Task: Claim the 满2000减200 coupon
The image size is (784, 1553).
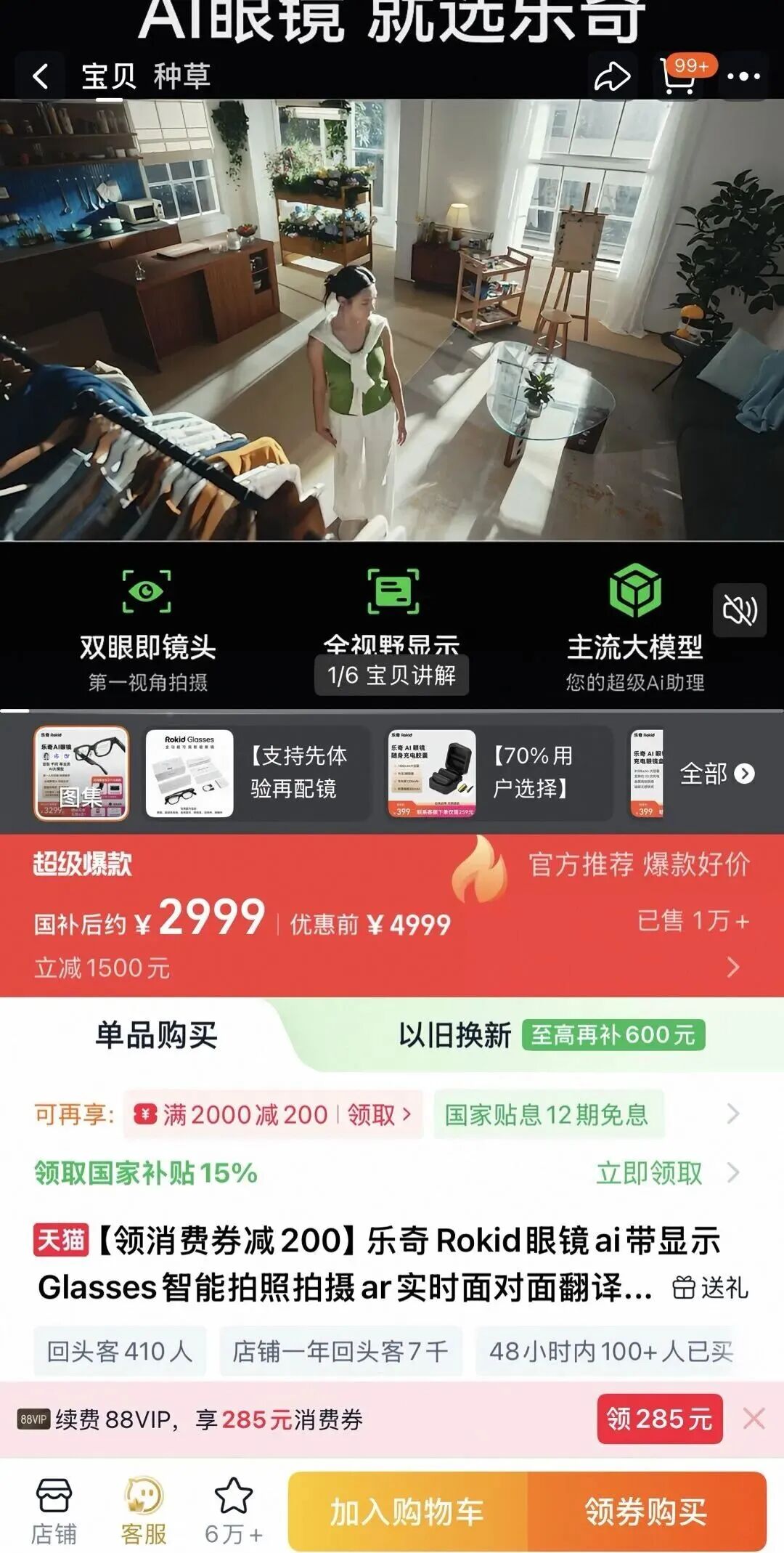Action: coord(273,1114)
